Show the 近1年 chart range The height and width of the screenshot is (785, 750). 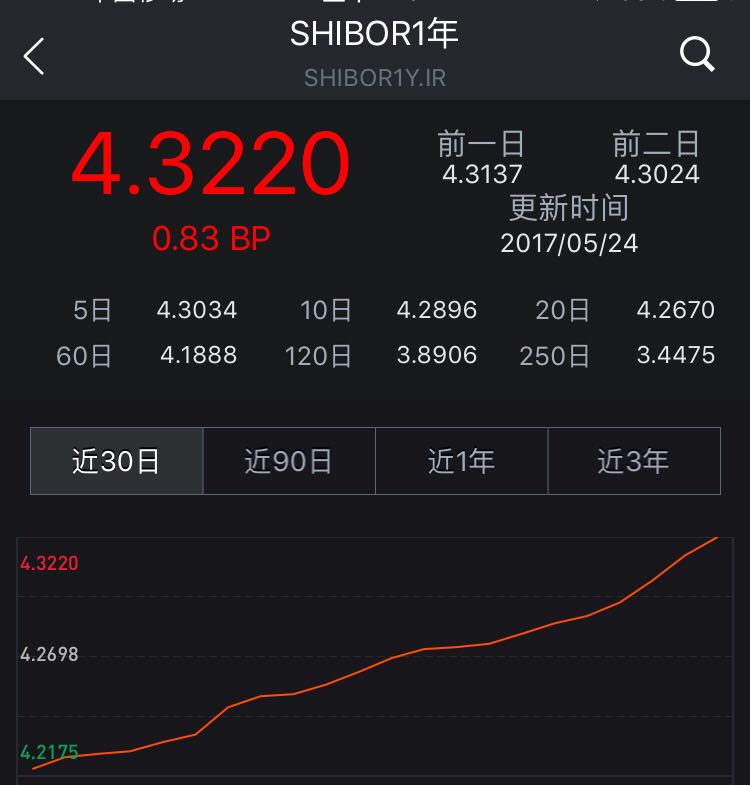pos(461,461)
